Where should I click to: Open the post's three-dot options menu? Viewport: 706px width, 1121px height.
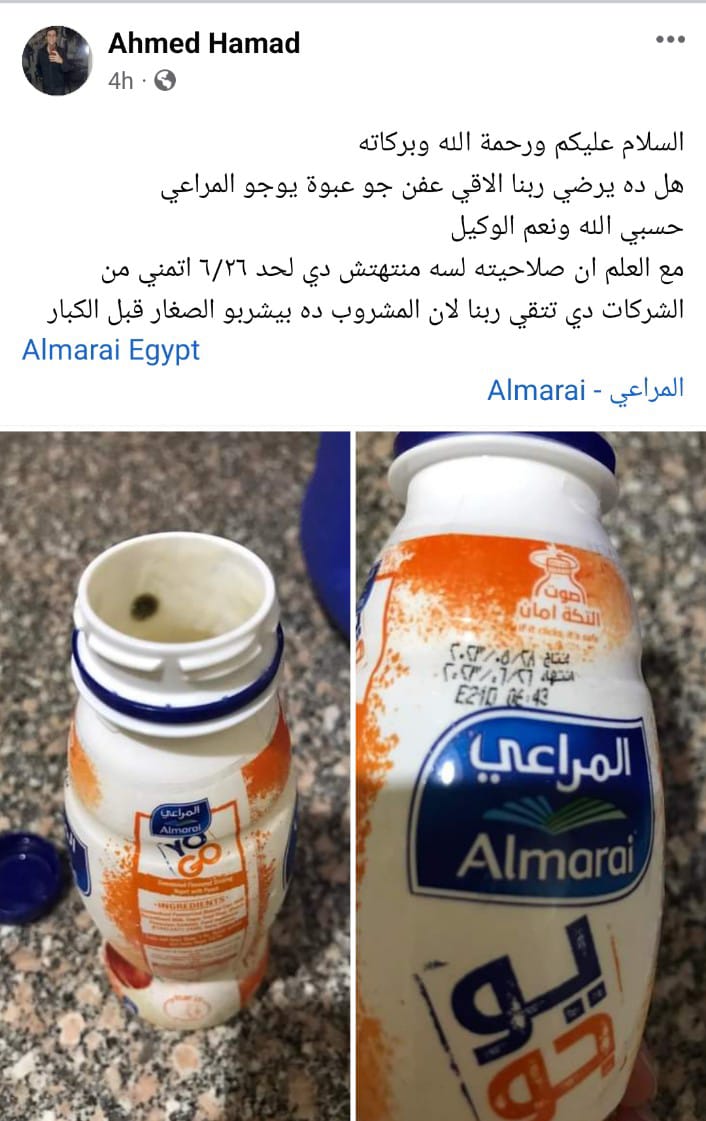(x=670, y=40)
